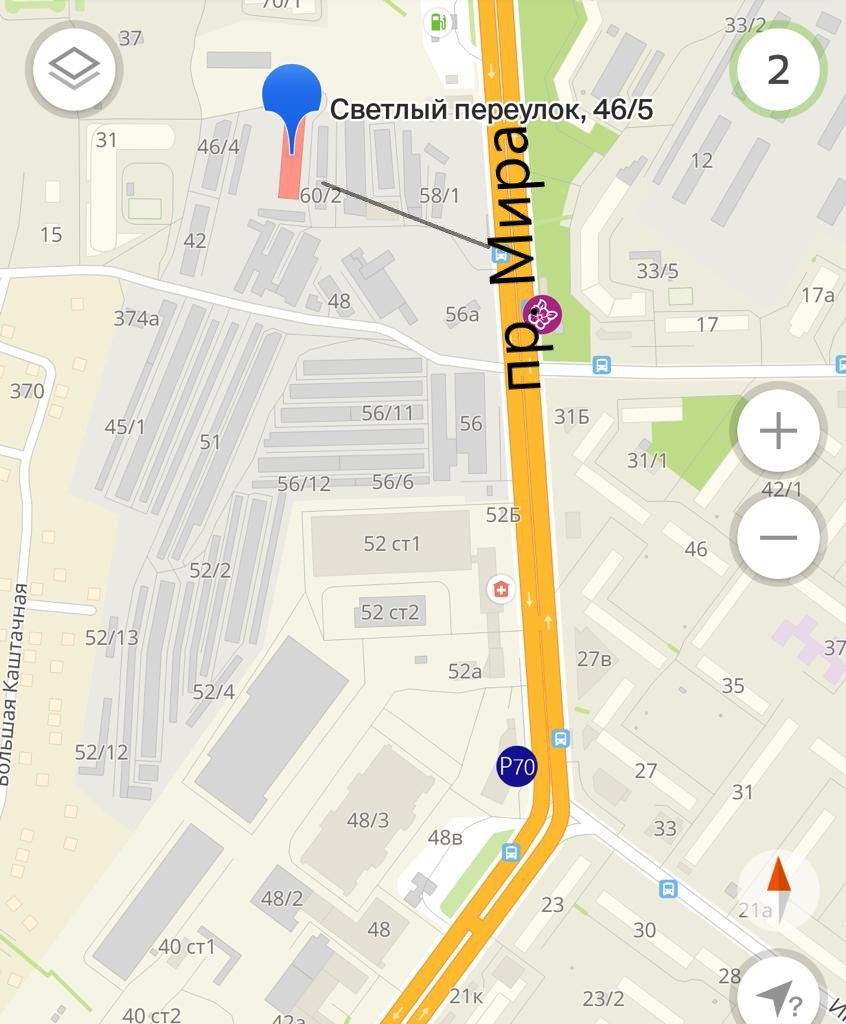Image resolution: width=846 pixels, height=1024 pixels.
Task: Open the red-cross medical marker
Action: click(499, 588)
